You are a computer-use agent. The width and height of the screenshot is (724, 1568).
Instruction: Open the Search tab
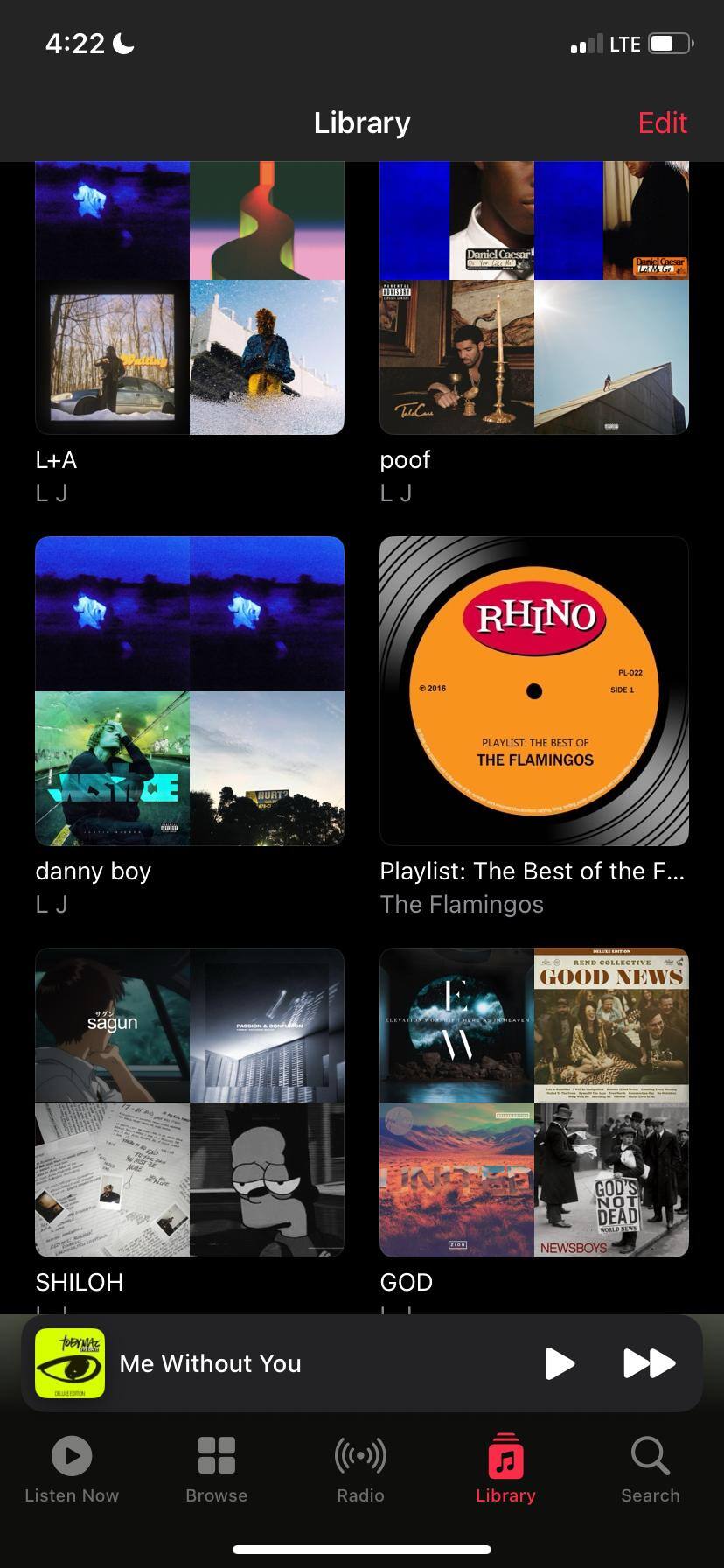pos(651,1470)
